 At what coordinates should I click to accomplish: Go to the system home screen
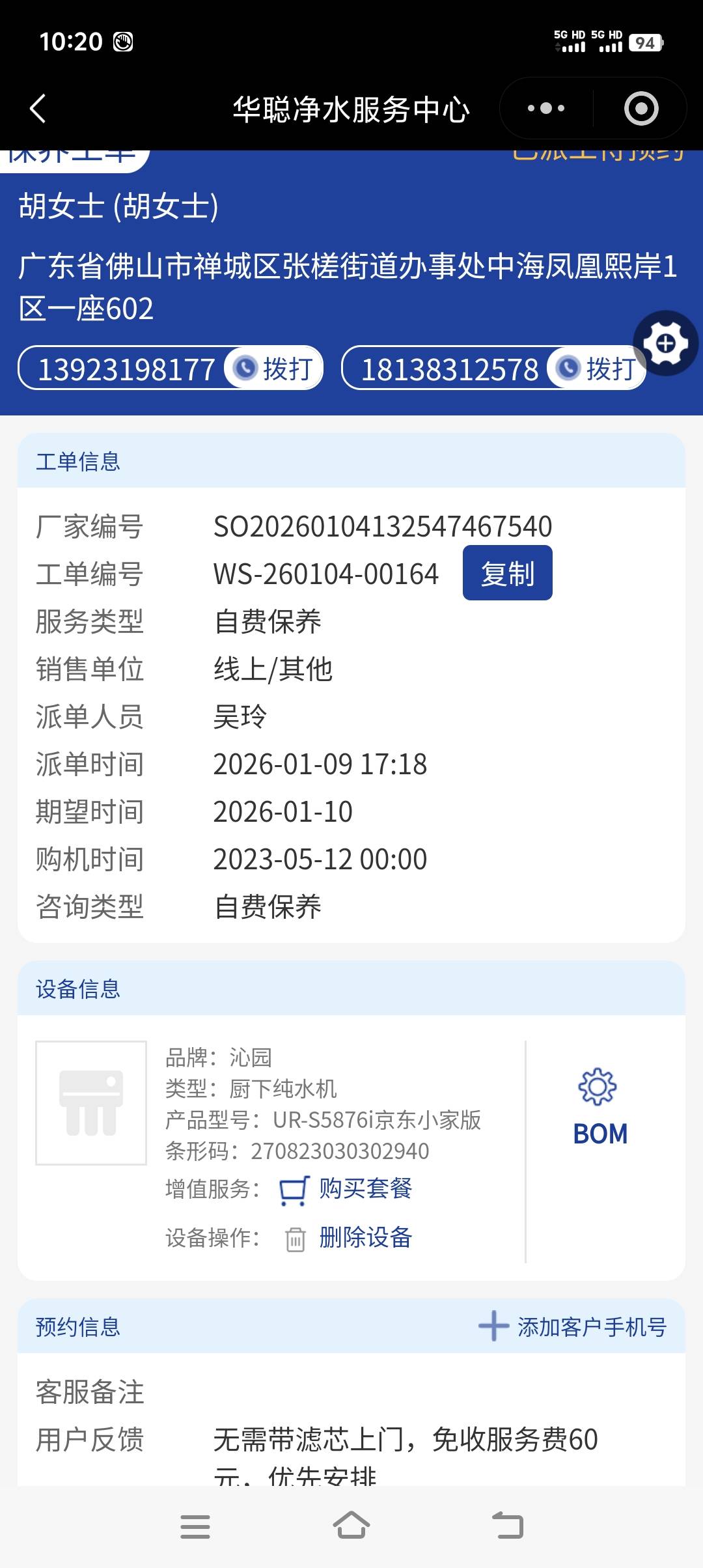[351, 1526]
